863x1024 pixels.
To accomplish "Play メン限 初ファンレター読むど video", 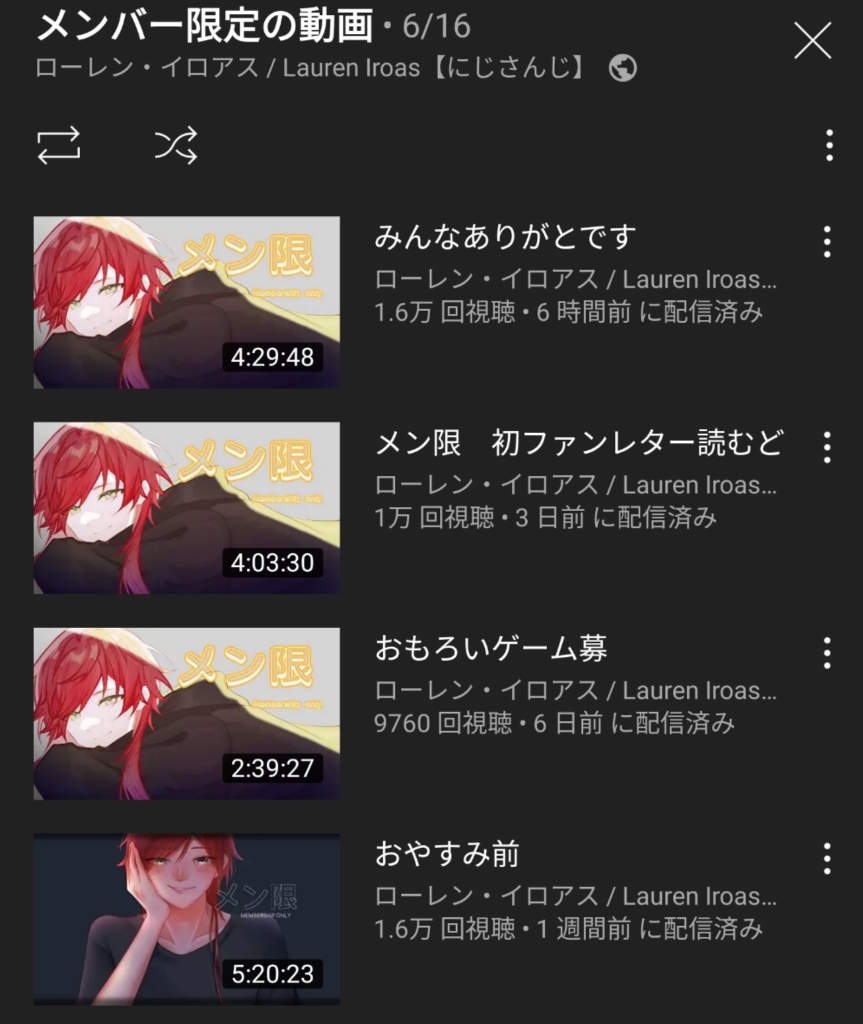I will (x=187, y=508).
